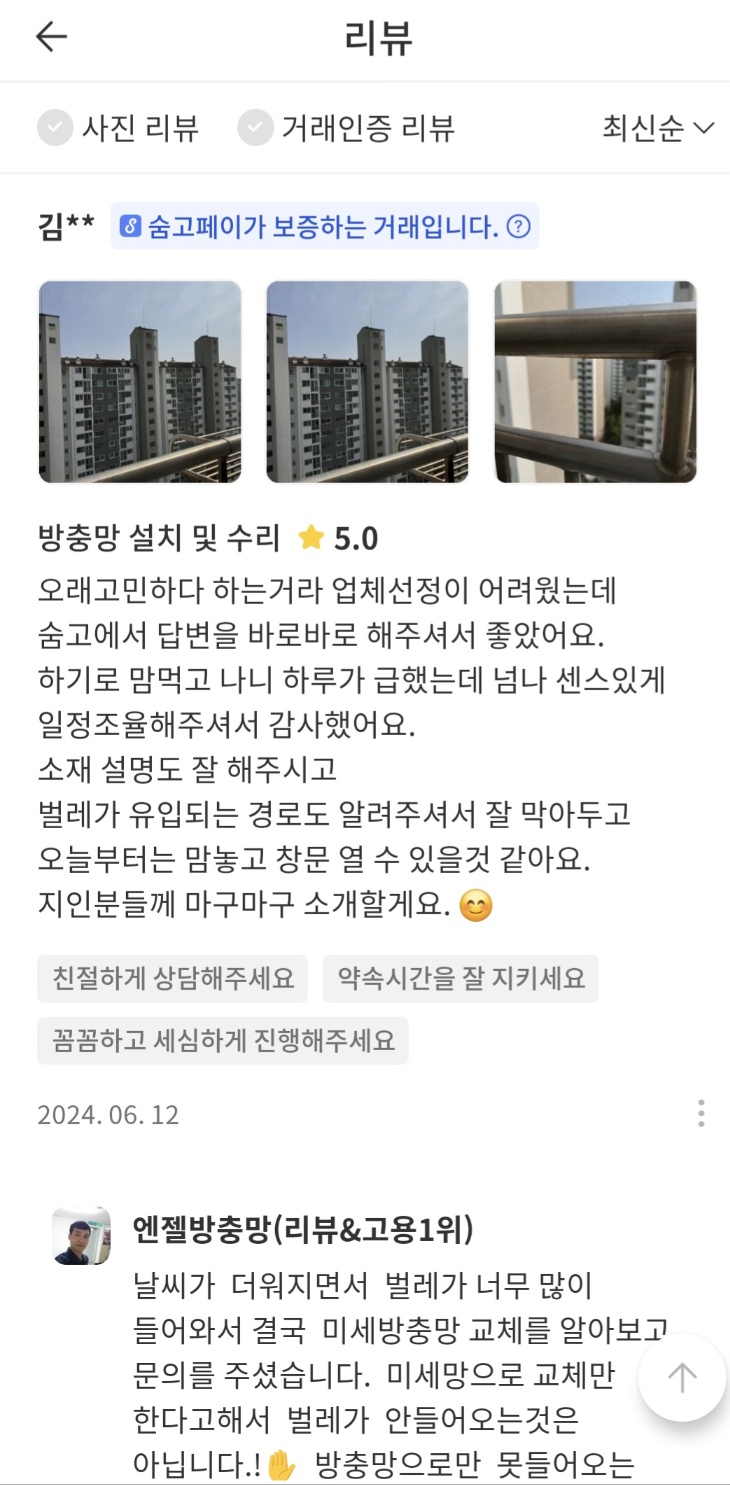Viewport: 730px width, 1485px height.
Task: Open the first review photo
Action: pyautogui.click(x=140, y=382)
